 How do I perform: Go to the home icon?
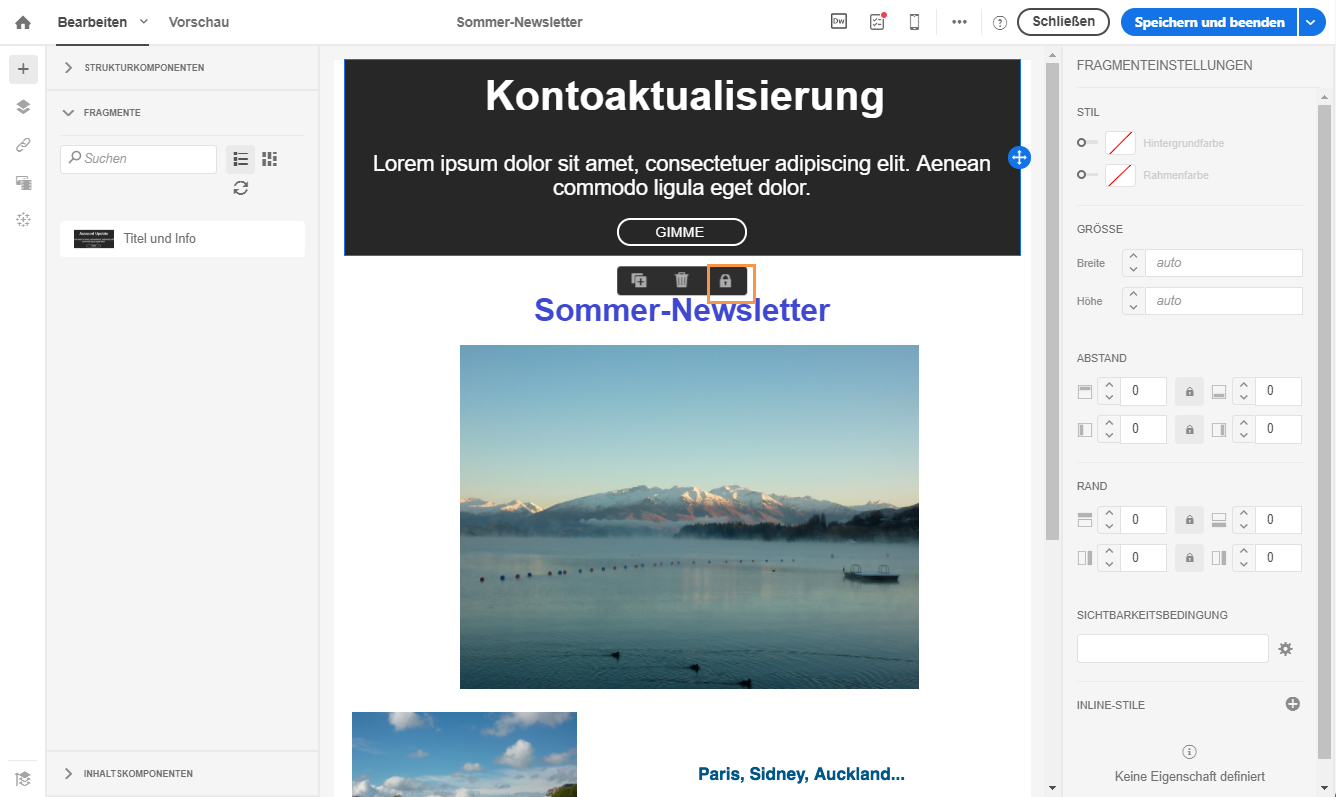(23, 22)
